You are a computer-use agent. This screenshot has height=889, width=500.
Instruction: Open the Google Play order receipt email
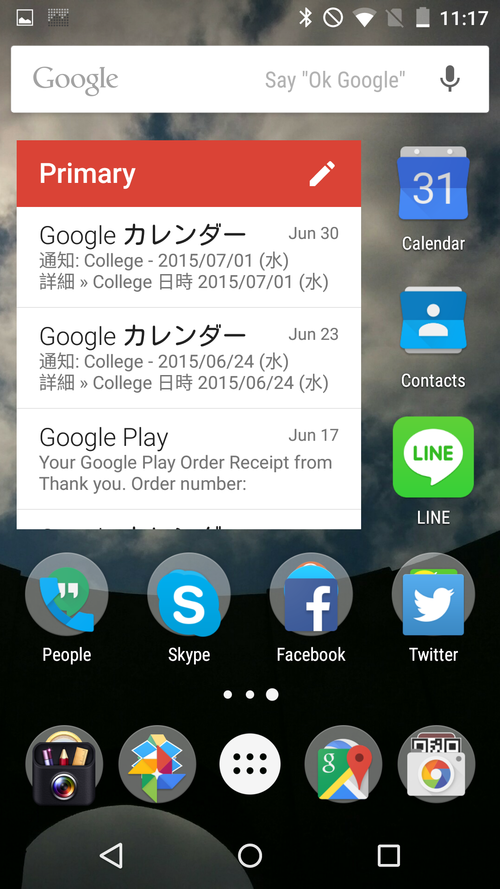pos(189,459)
